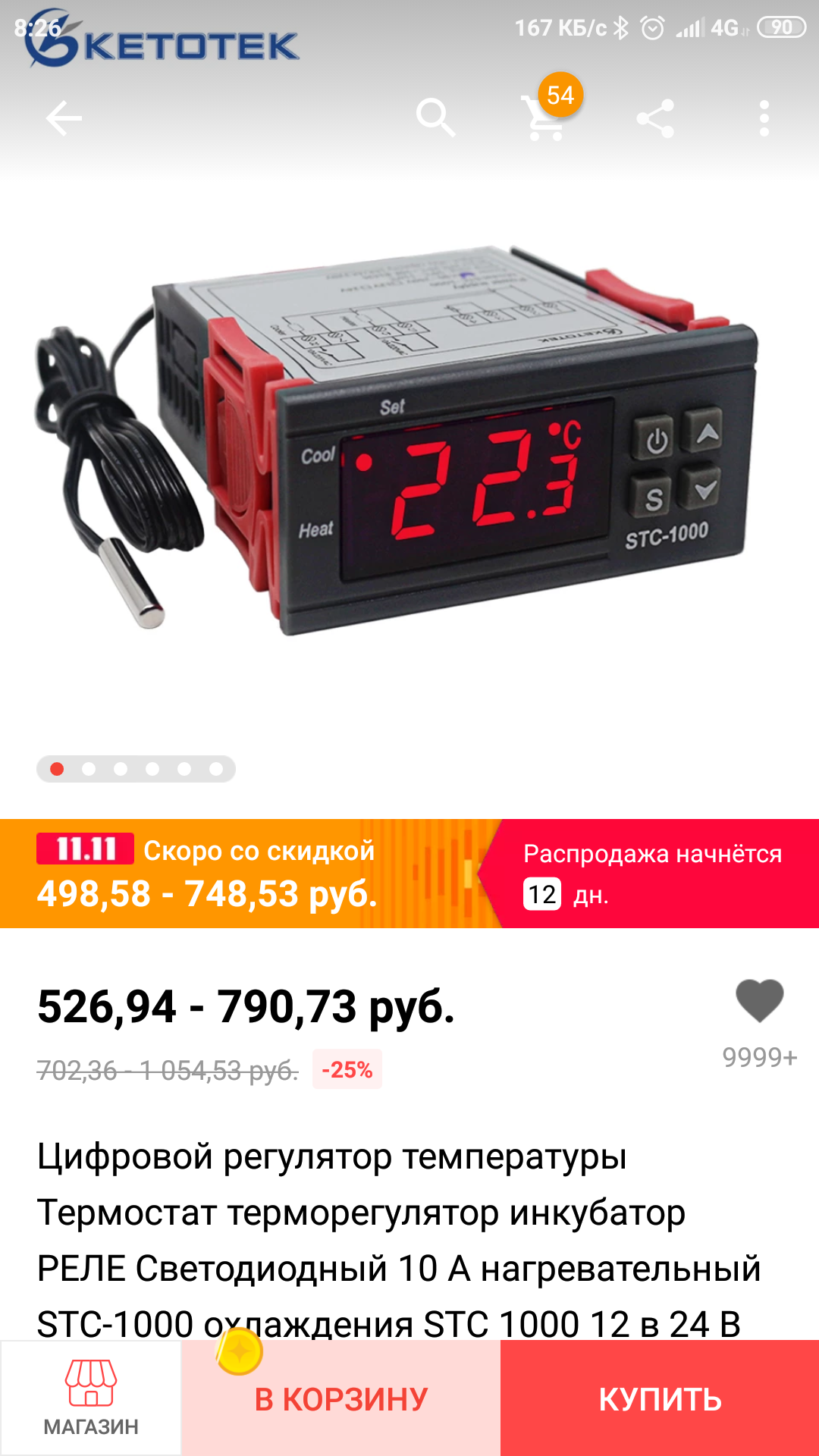The height and width of the screenshot is (1456, 819).
Task: Open the search magnifier
Action: 435,118
